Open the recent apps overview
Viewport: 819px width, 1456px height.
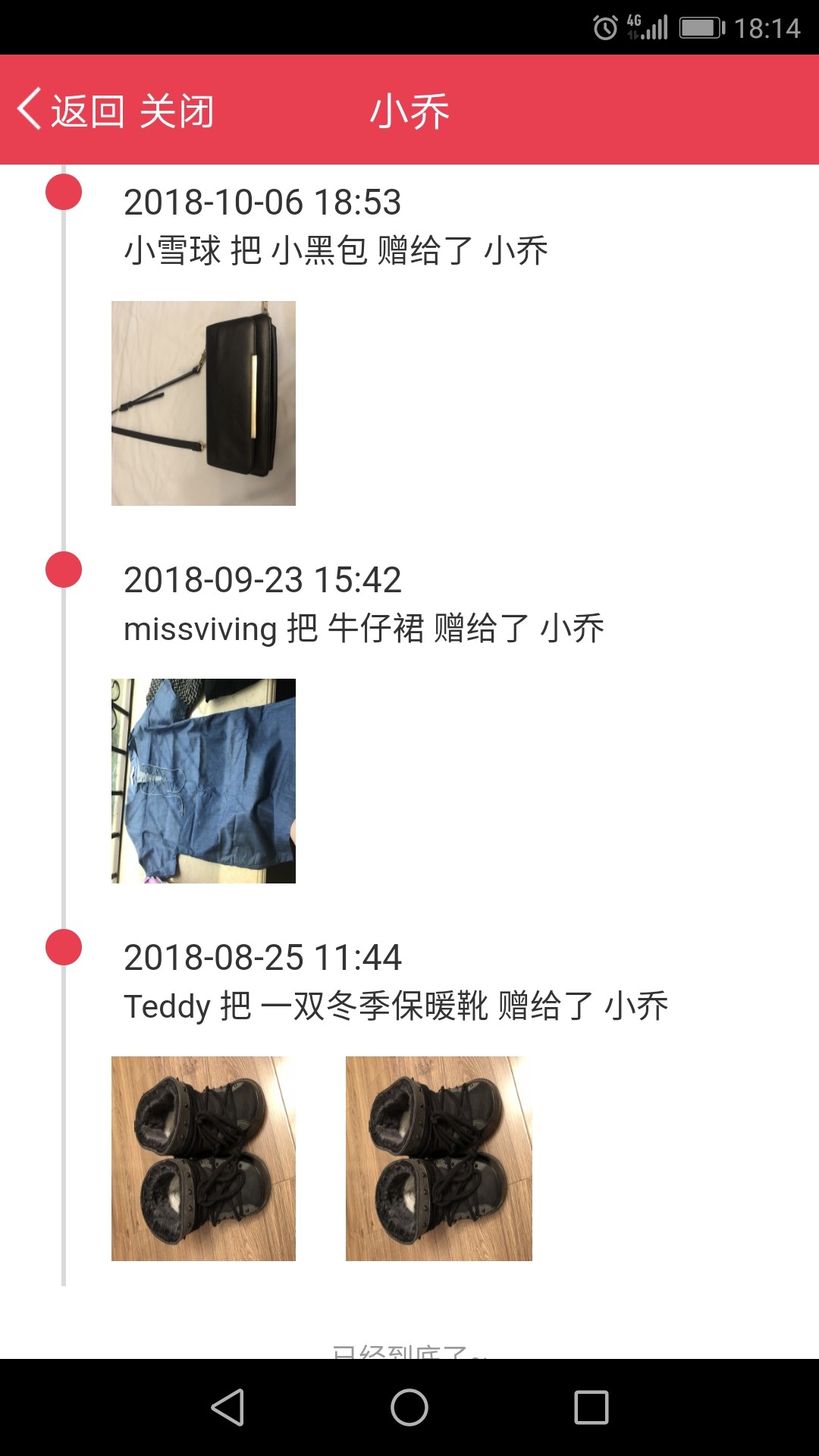coord(591,1407)
